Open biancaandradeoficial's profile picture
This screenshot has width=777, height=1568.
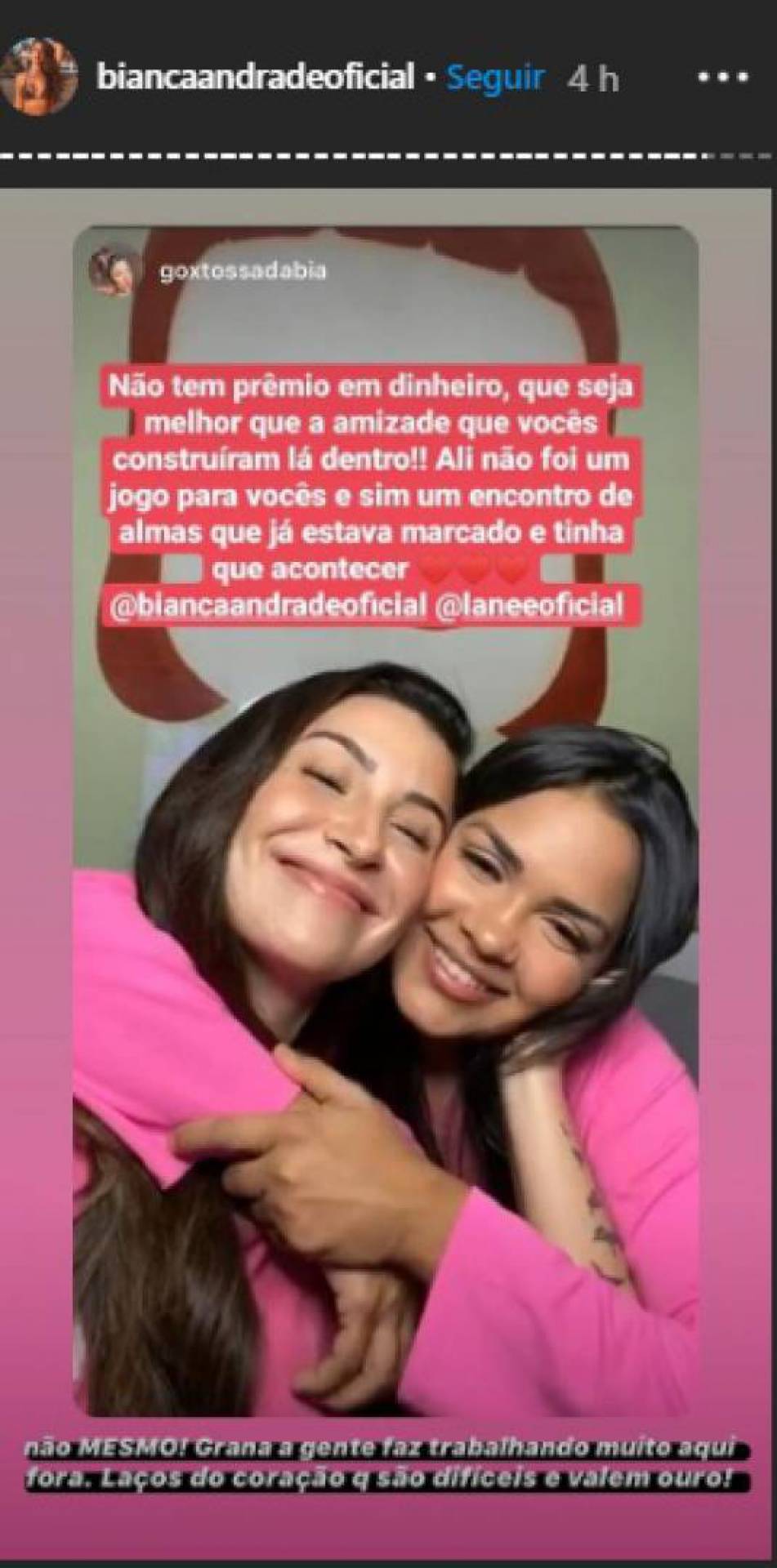(x=38, y=78)
